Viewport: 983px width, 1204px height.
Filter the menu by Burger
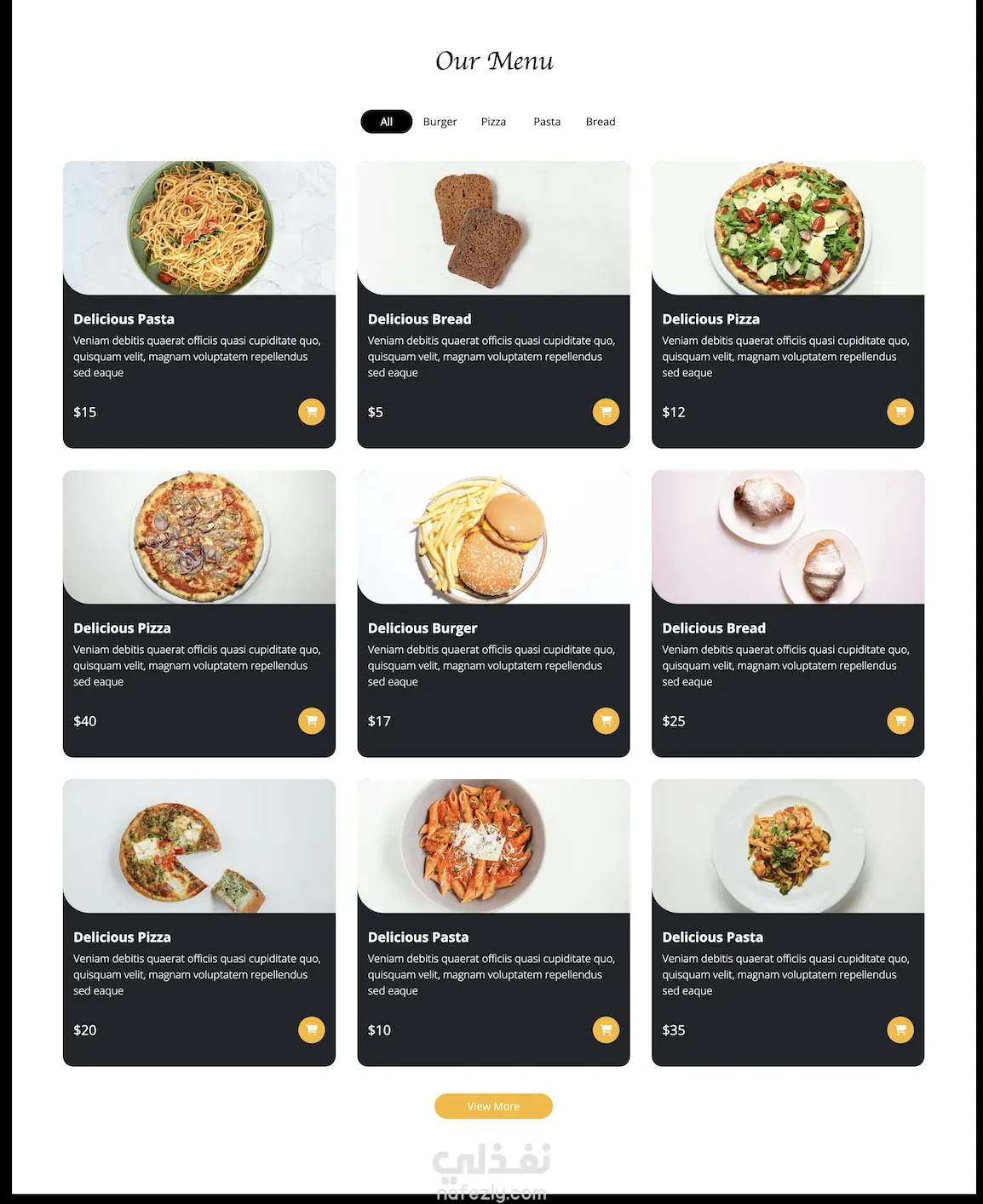click(440, 122)
